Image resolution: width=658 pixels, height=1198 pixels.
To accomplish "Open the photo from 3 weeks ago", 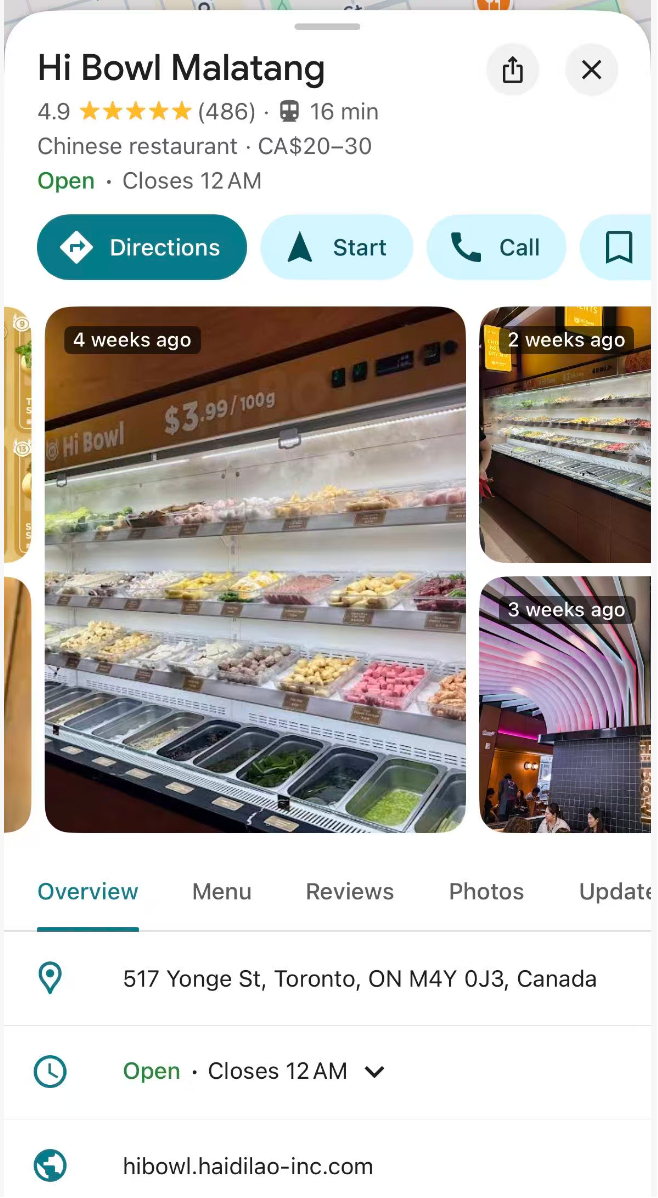I will [x=565, y=705].
